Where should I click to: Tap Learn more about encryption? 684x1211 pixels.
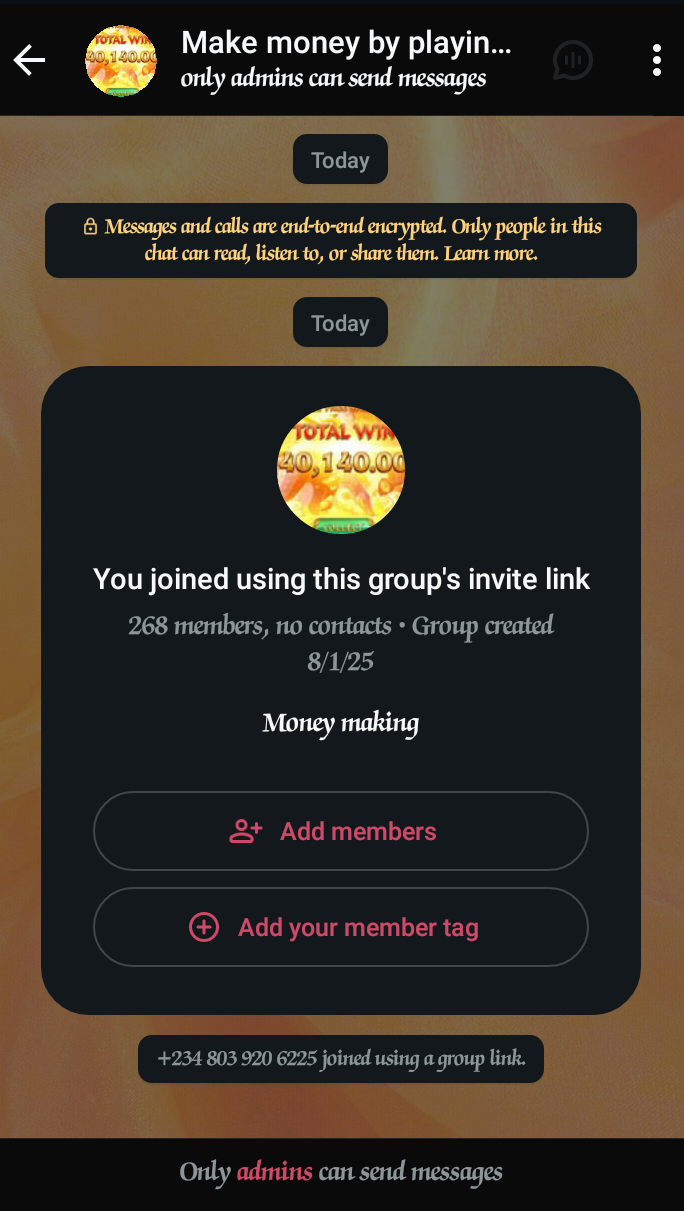(x=490, y=254)
